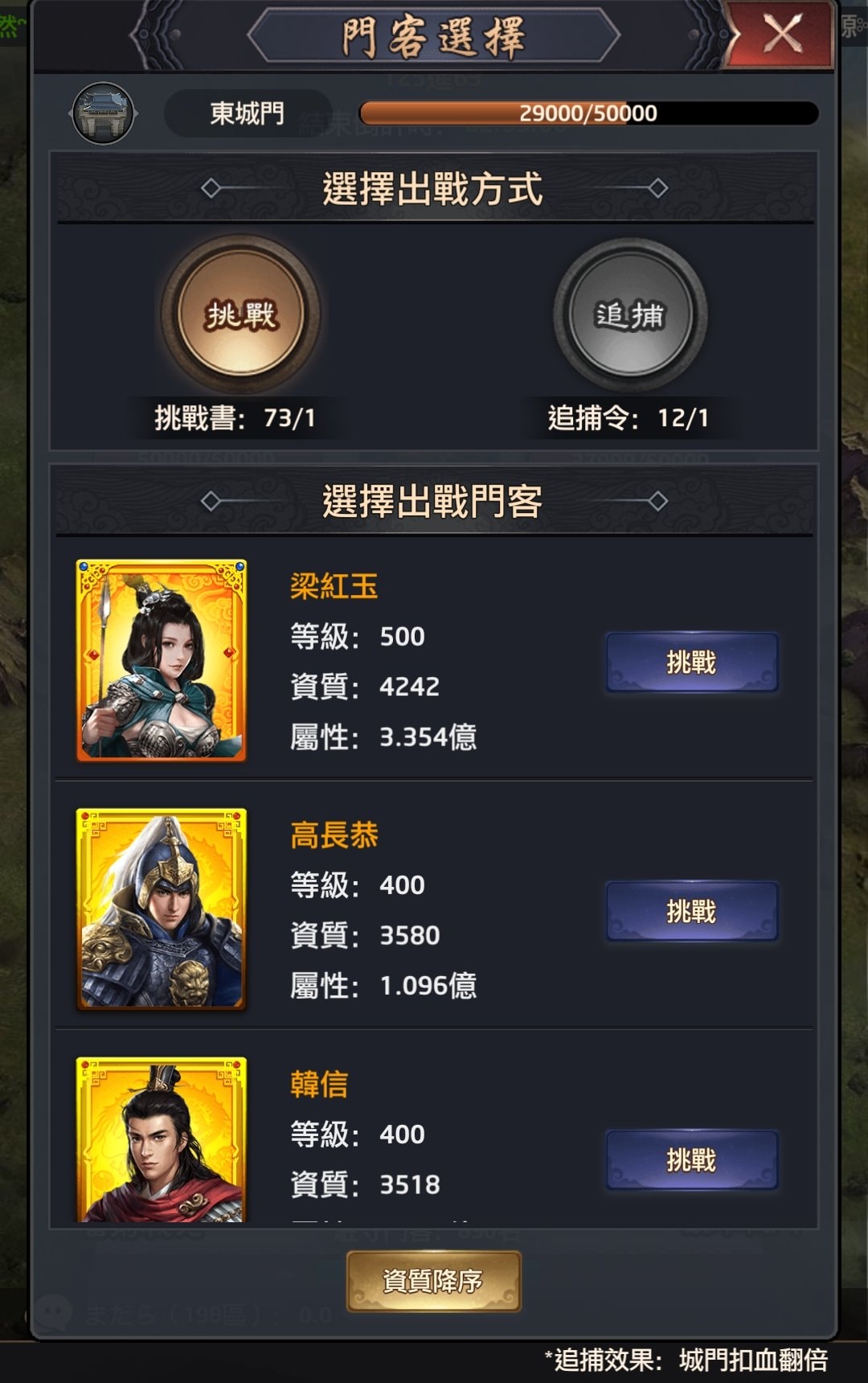The image size is (868, 1383).
Task: Challenge with 高長恭
Action: (691, 911)
